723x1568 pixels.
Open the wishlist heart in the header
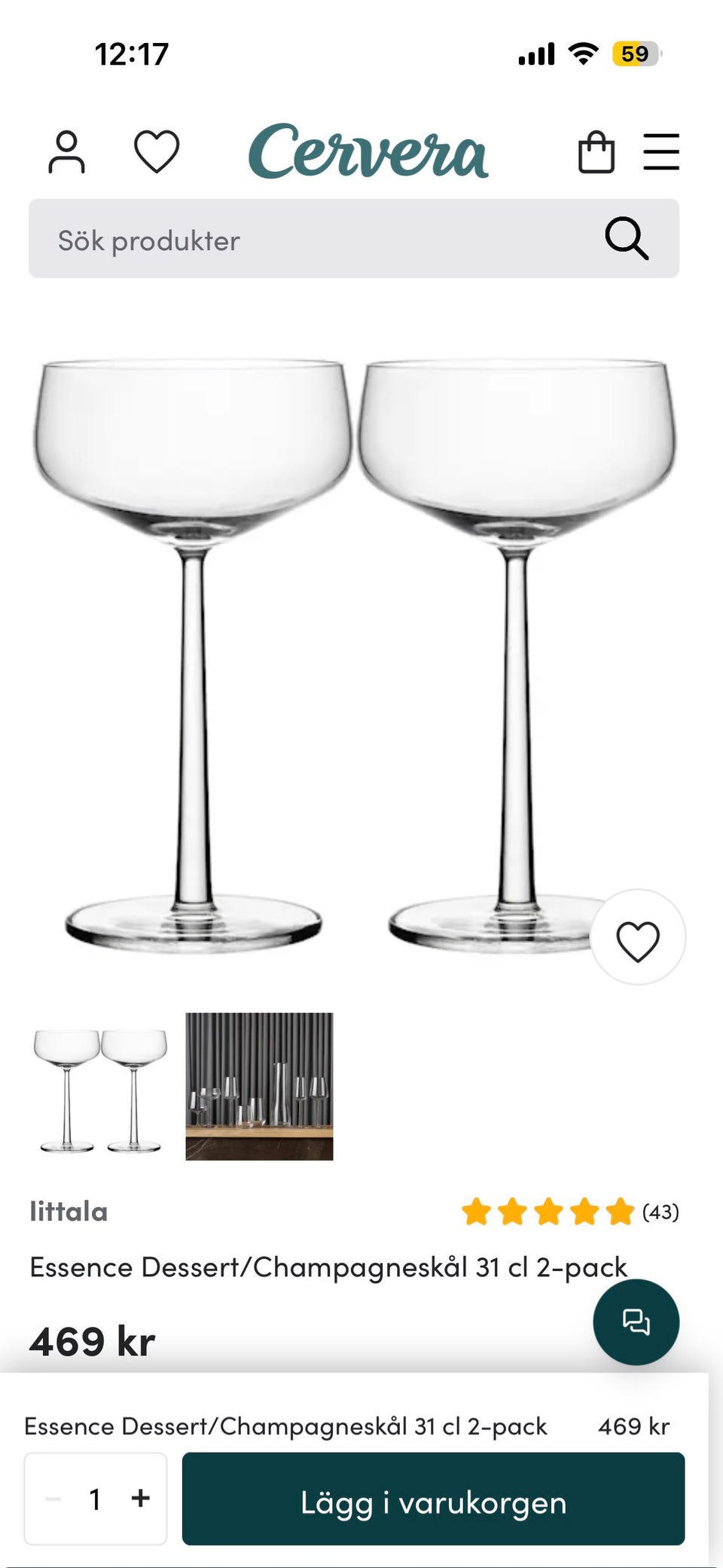point(157,151)
